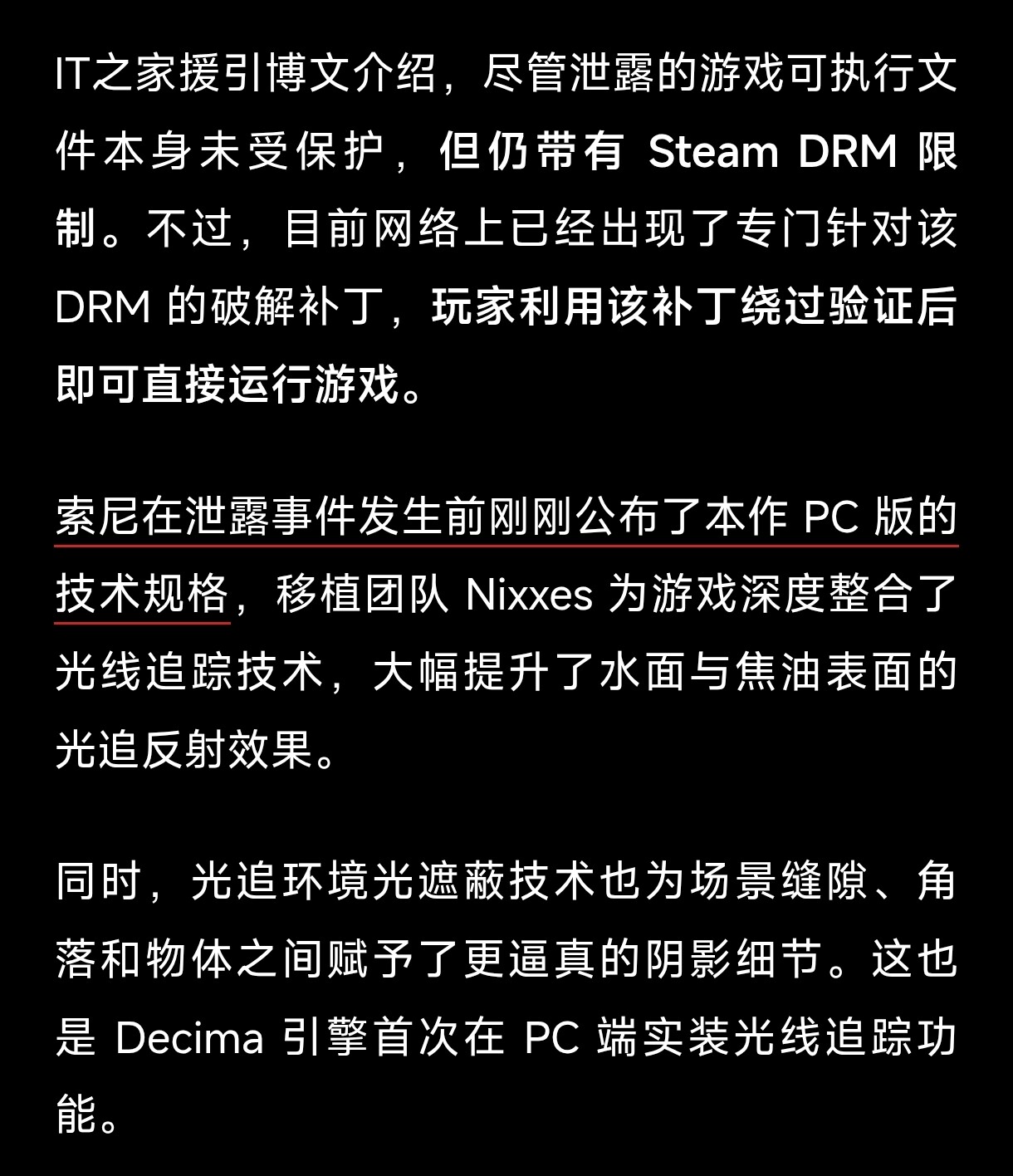Open the underlined Sony PC specs link
The height and width of the screenshot is (1176, 1013).
[506, 519]
